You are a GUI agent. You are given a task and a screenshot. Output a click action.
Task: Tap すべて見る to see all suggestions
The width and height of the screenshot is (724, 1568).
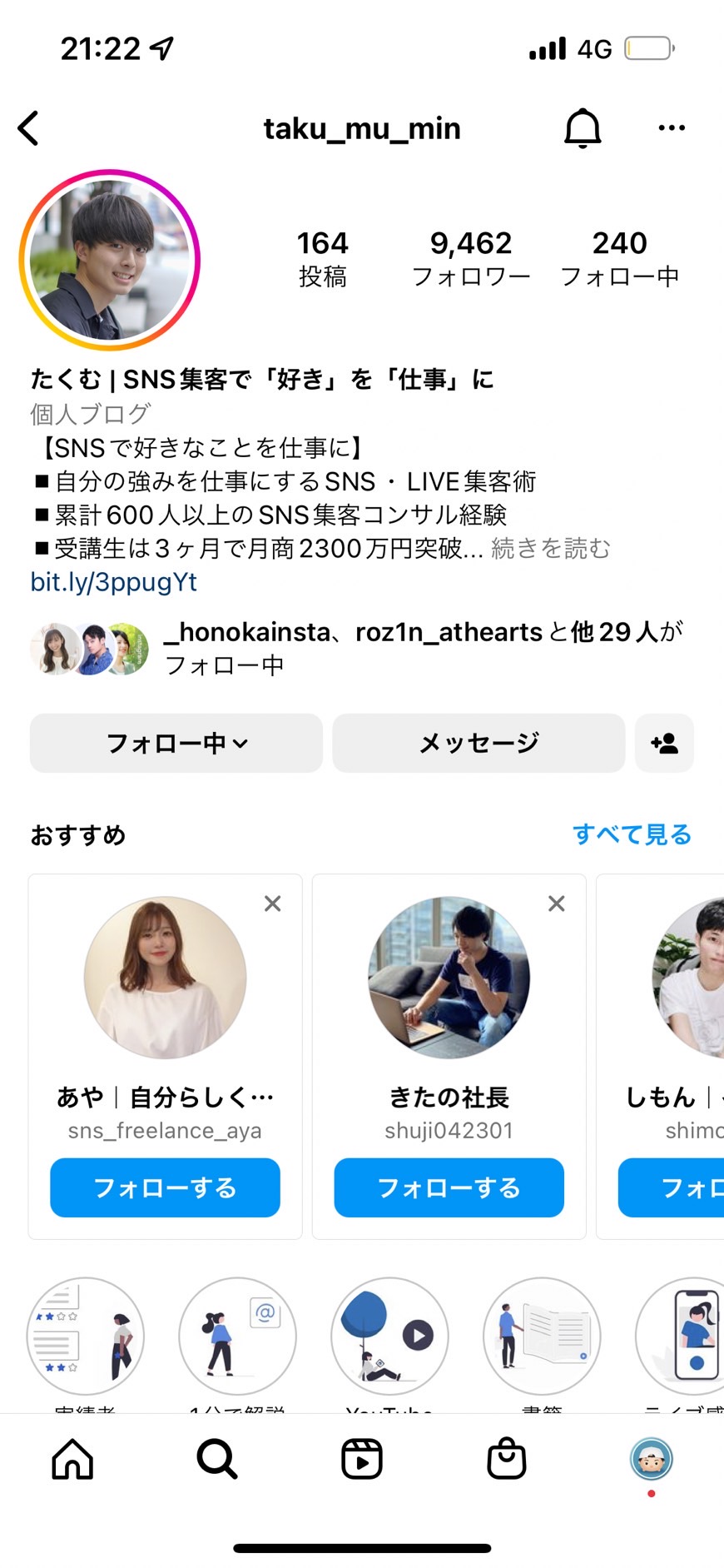point(632,834)
